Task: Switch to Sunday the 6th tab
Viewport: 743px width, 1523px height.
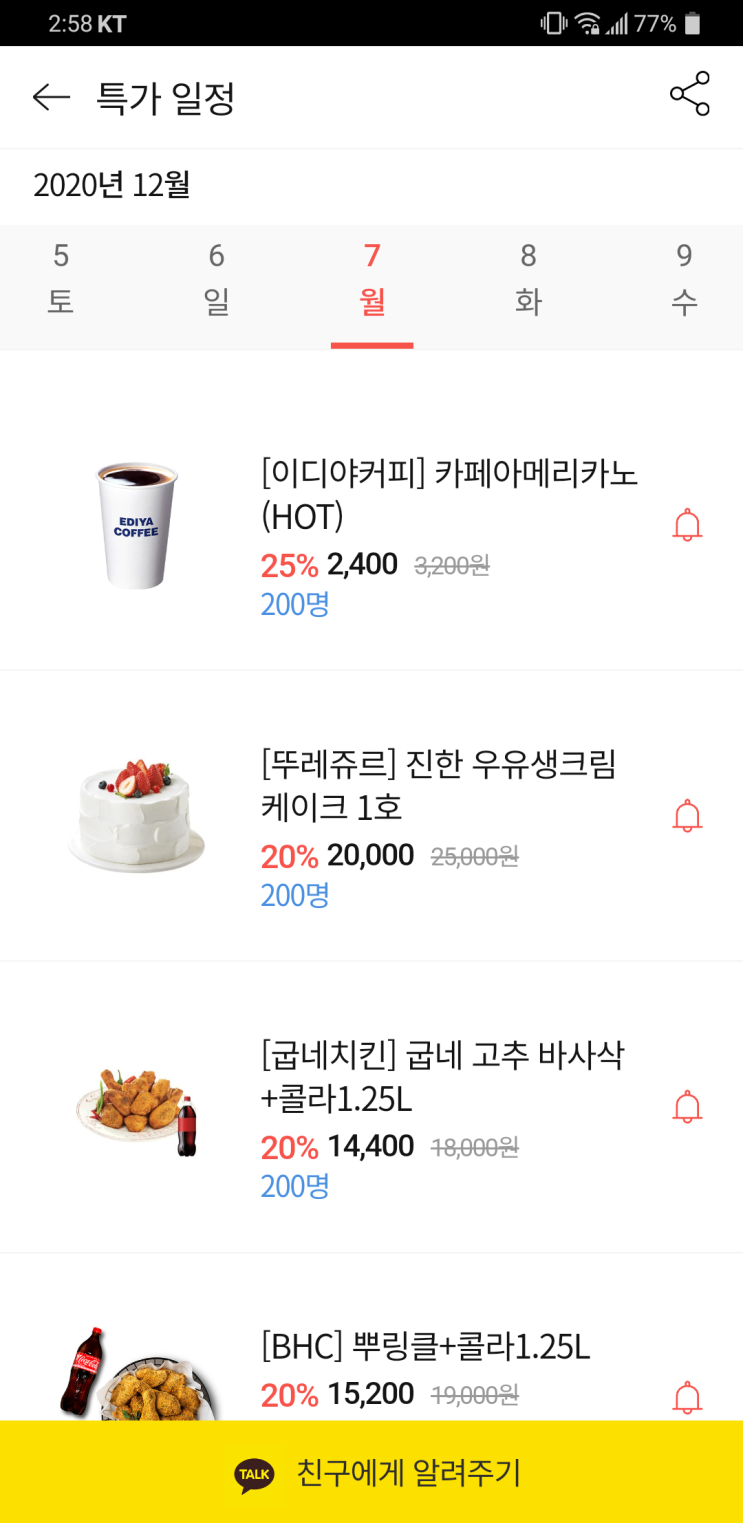Action: pos(216,278)
